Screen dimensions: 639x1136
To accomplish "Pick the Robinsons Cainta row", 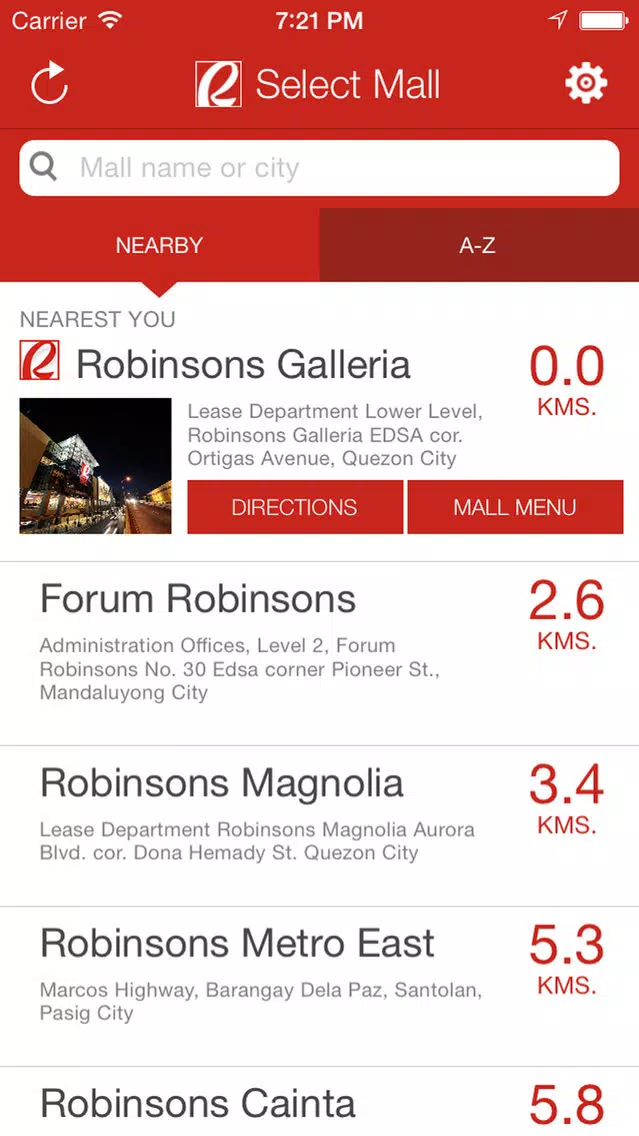I will pos(320,1102).
